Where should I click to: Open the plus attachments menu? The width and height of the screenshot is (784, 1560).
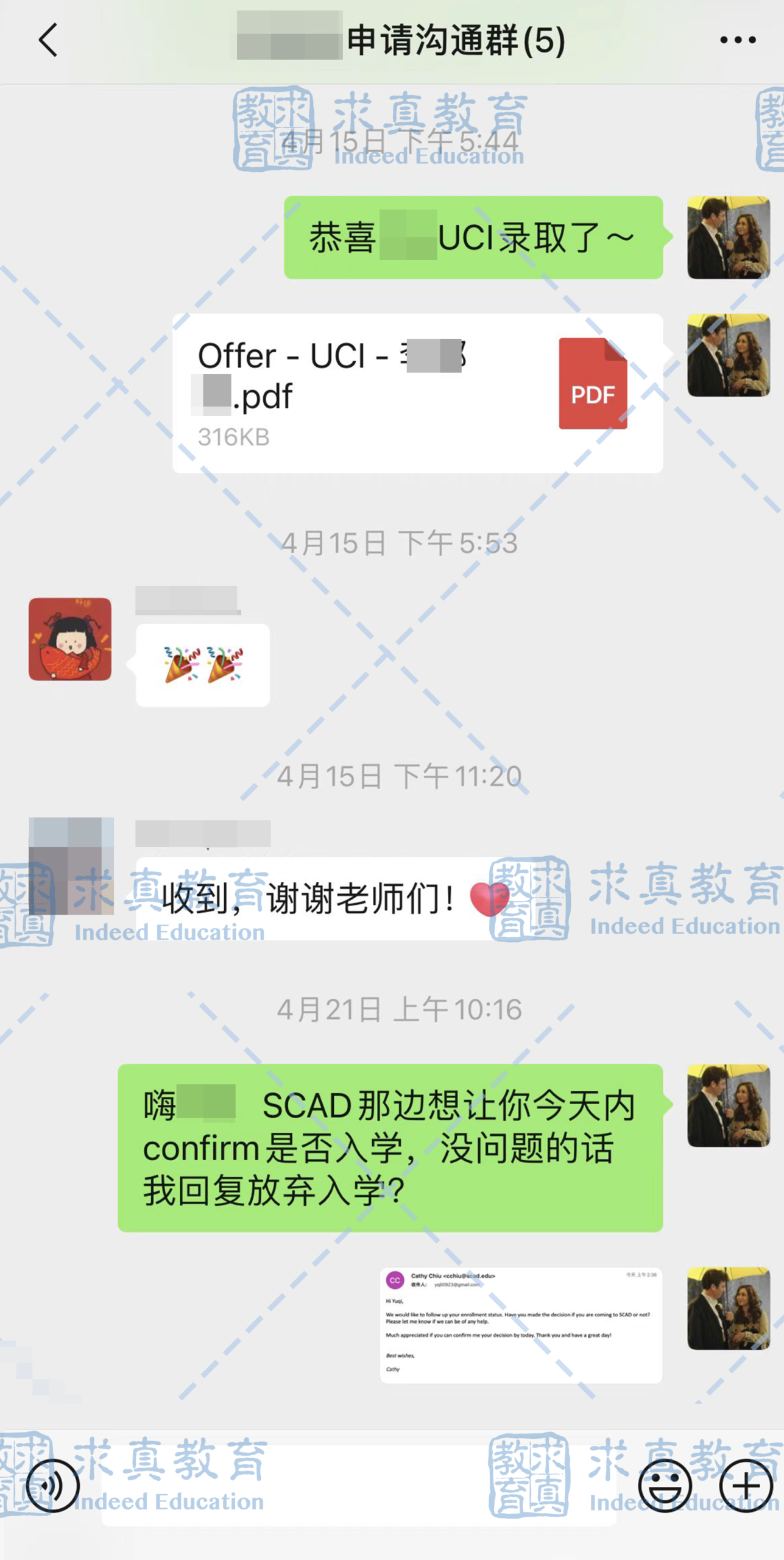pos(746,1485)
